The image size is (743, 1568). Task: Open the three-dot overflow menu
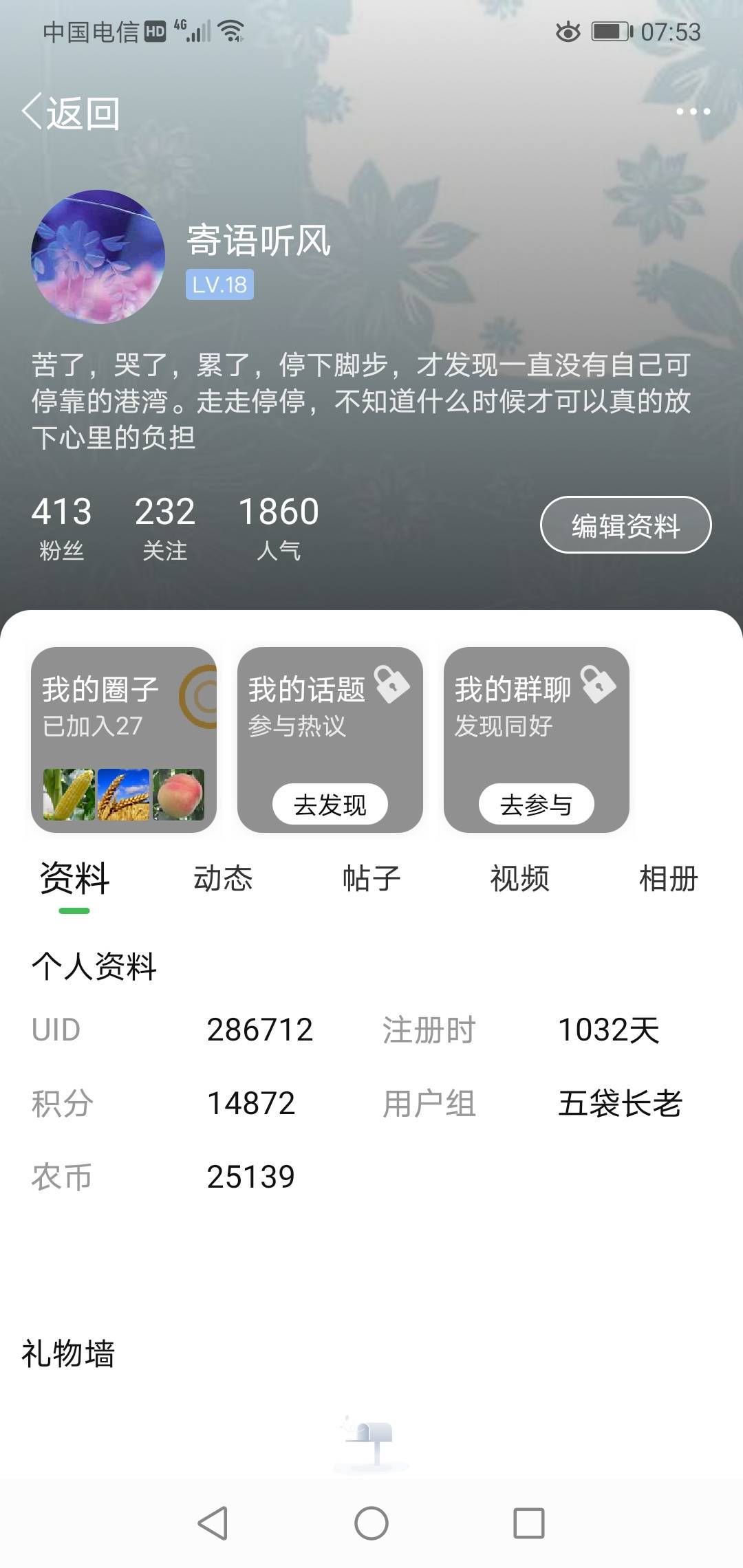(x=693, y=111)
